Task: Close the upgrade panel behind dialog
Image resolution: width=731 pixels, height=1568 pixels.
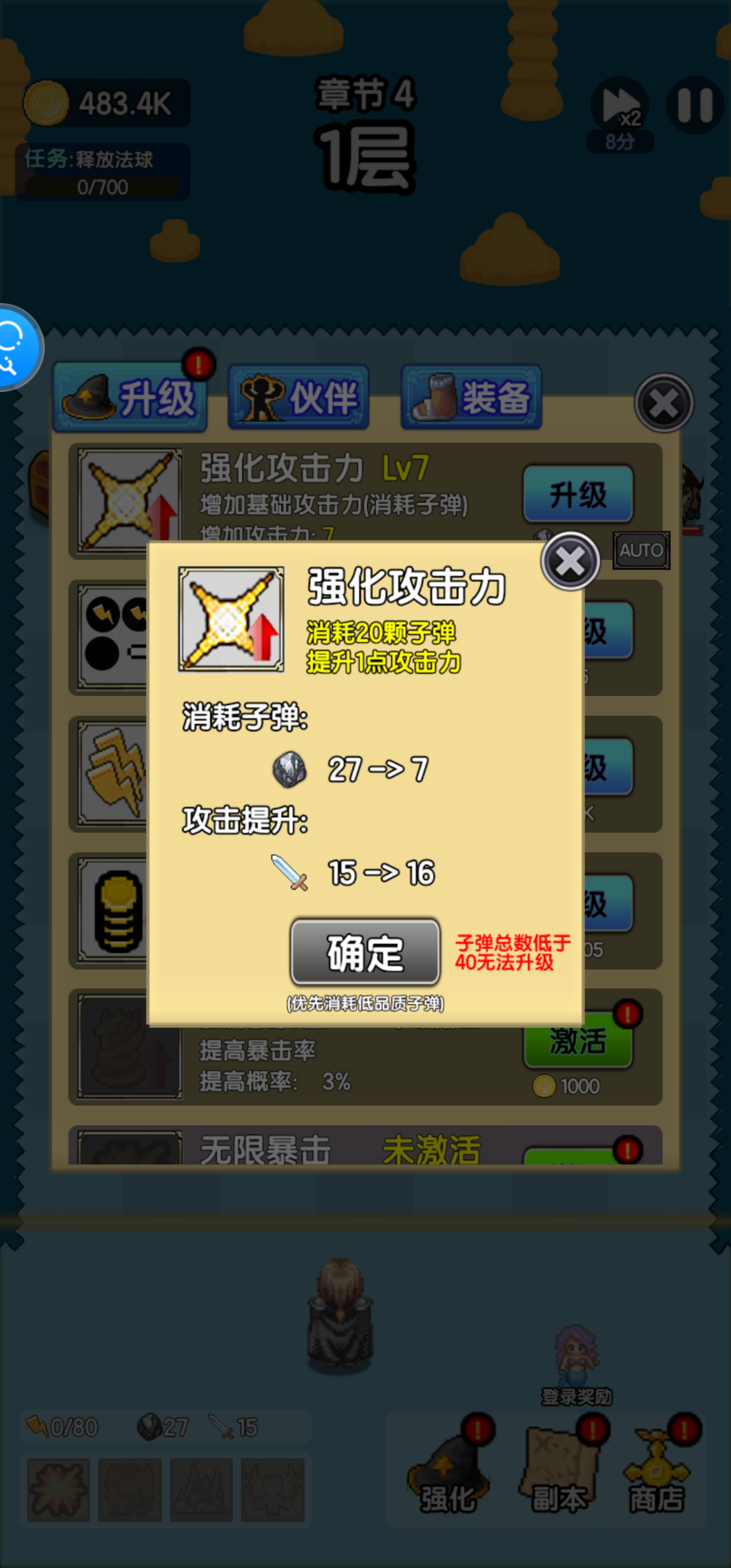Action: [x=663, y=403]
